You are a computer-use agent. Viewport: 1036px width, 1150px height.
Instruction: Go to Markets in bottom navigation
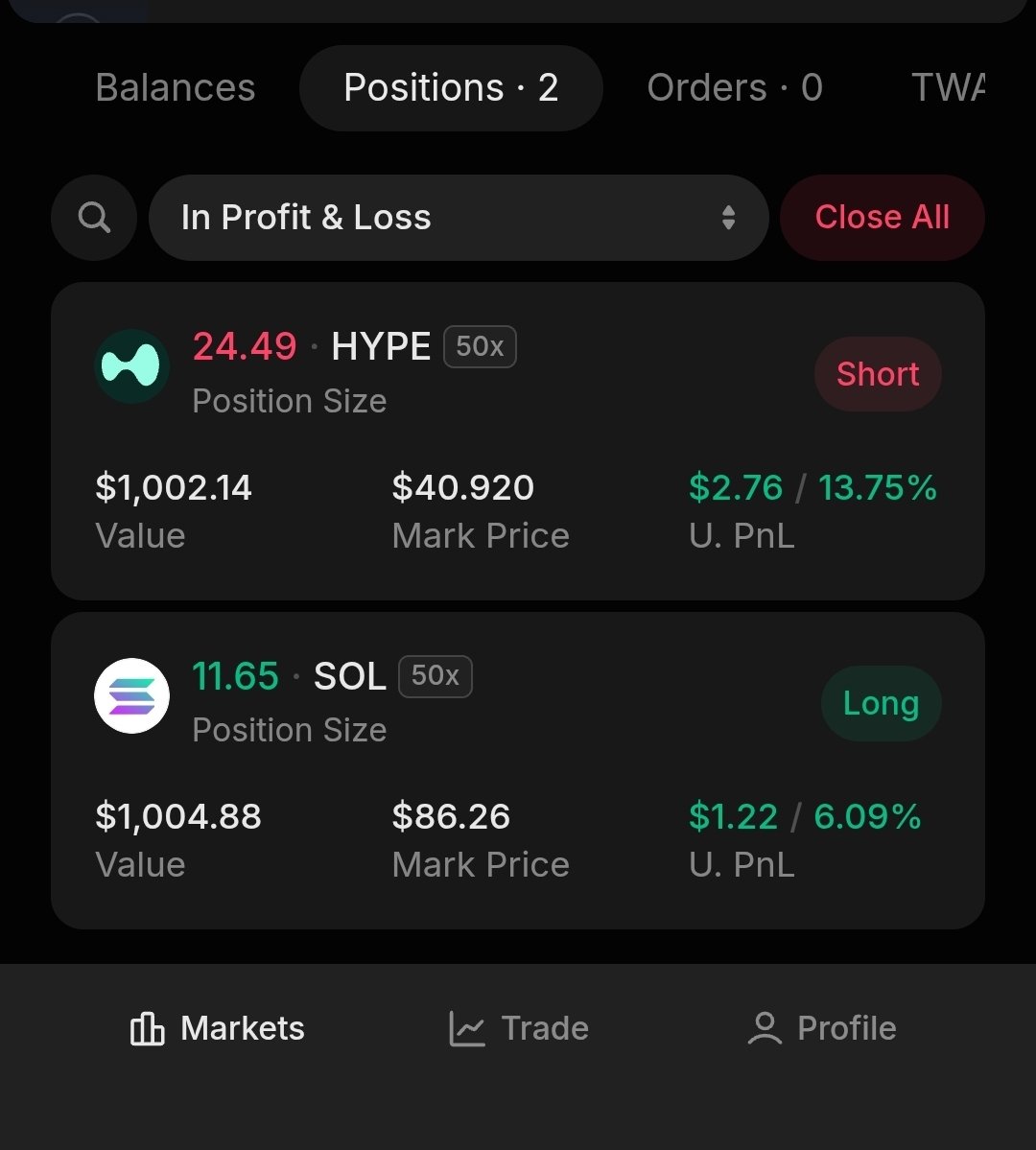[217, 1029]
